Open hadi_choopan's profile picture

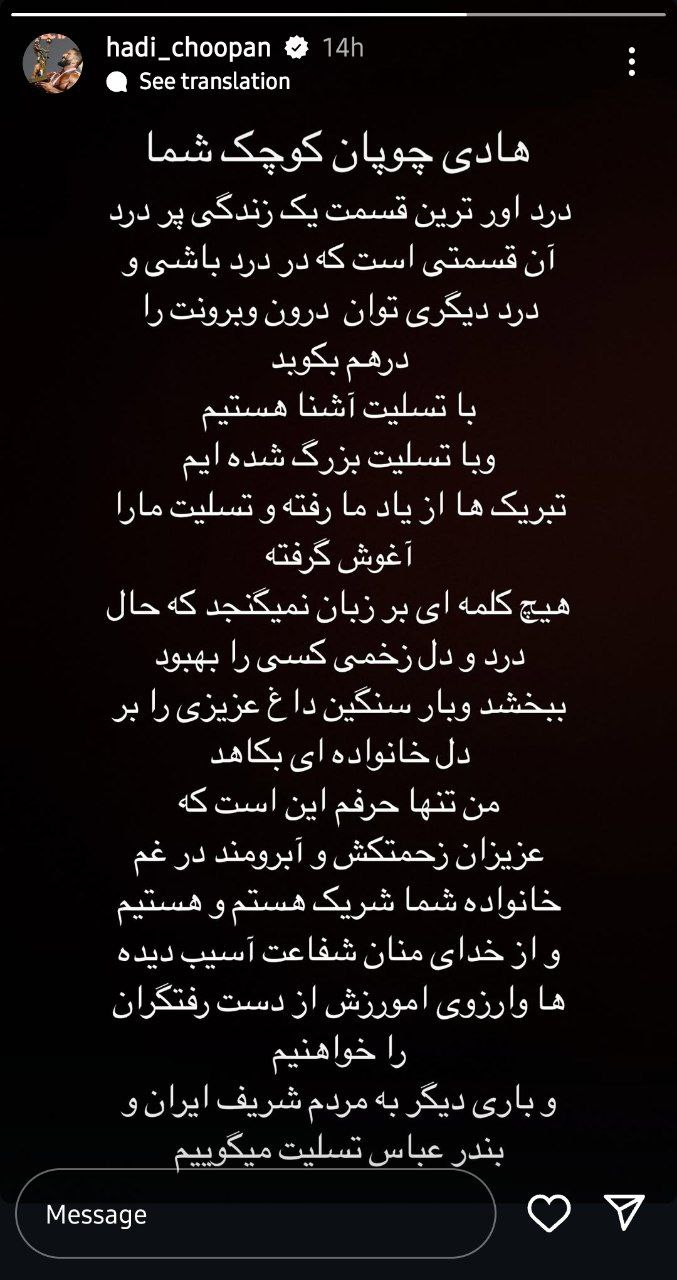click(x=53, y=62)
